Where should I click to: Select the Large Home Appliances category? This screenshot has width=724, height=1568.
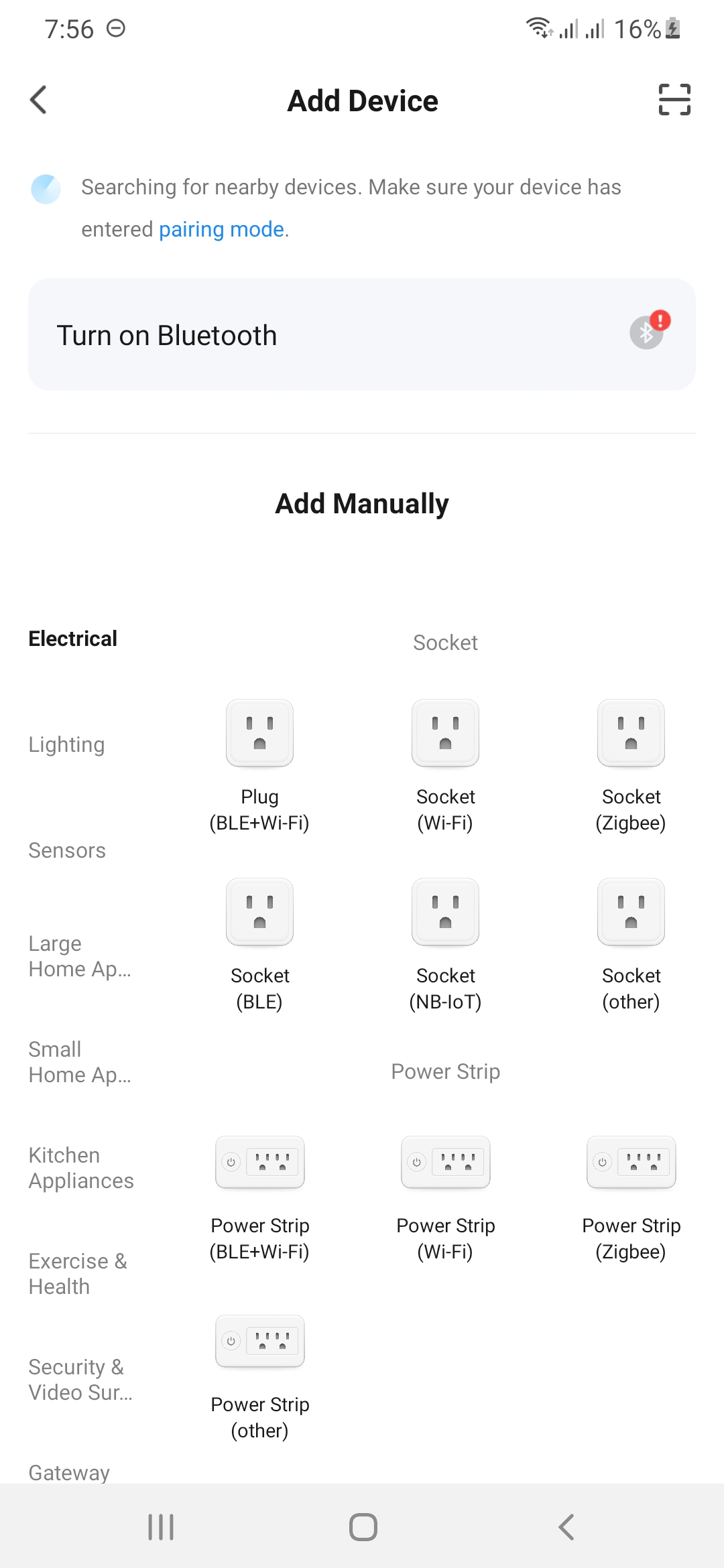click(x=80, y=956)
